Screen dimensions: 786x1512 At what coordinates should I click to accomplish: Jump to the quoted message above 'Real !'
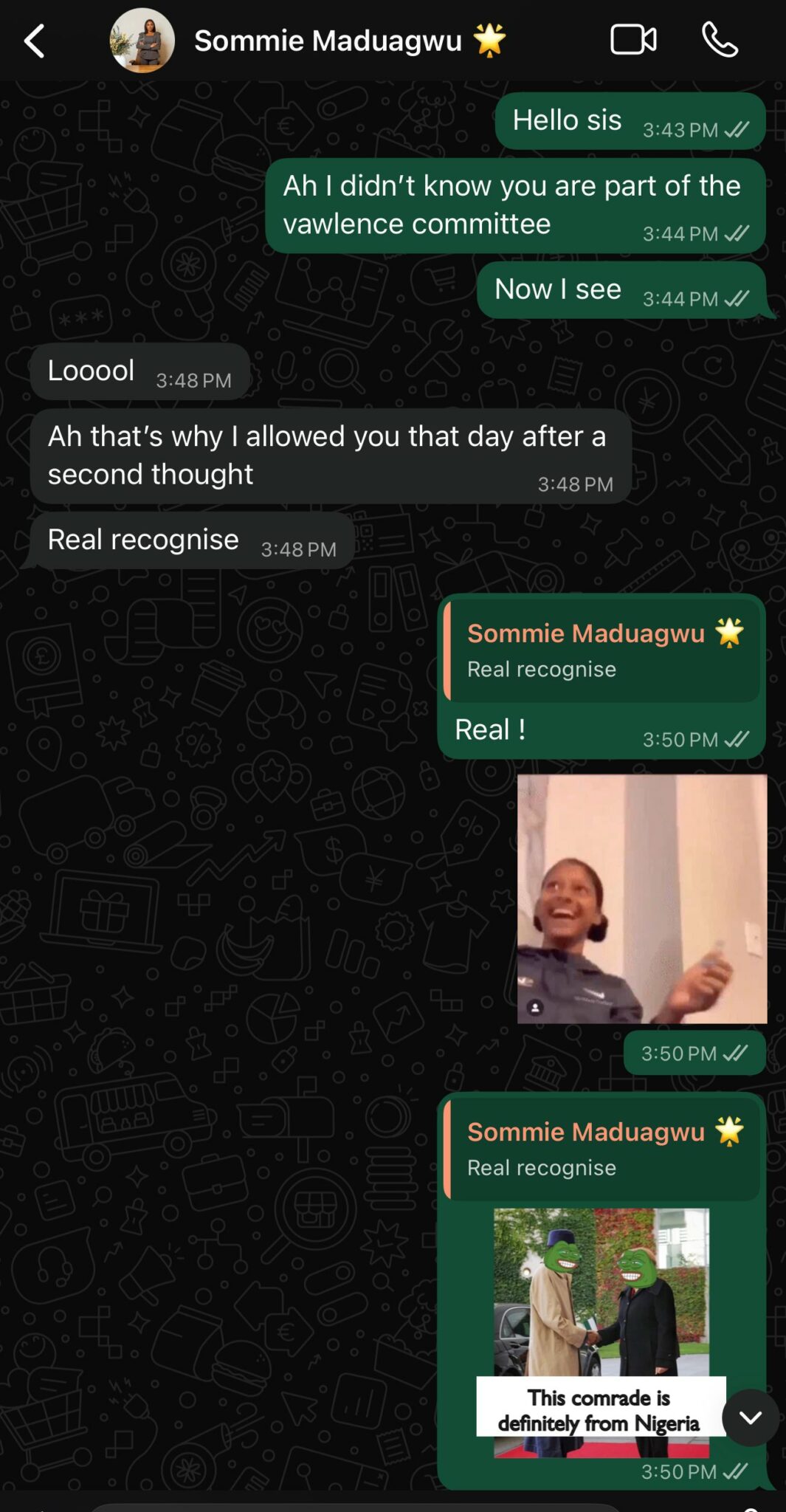coord(602,650)
